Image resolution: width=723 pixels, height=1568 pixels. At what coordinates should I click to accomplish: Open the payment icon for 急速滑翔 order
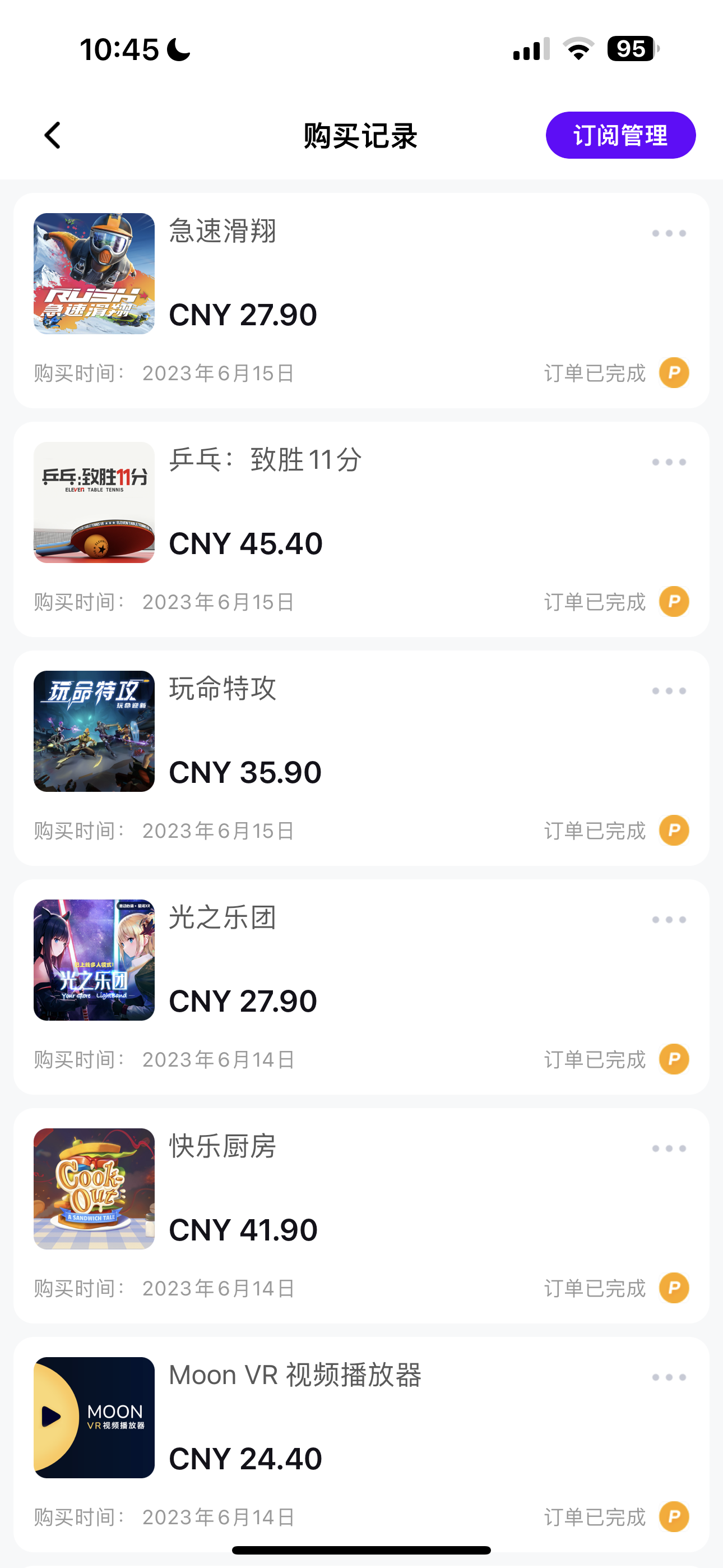pos(673,373)
